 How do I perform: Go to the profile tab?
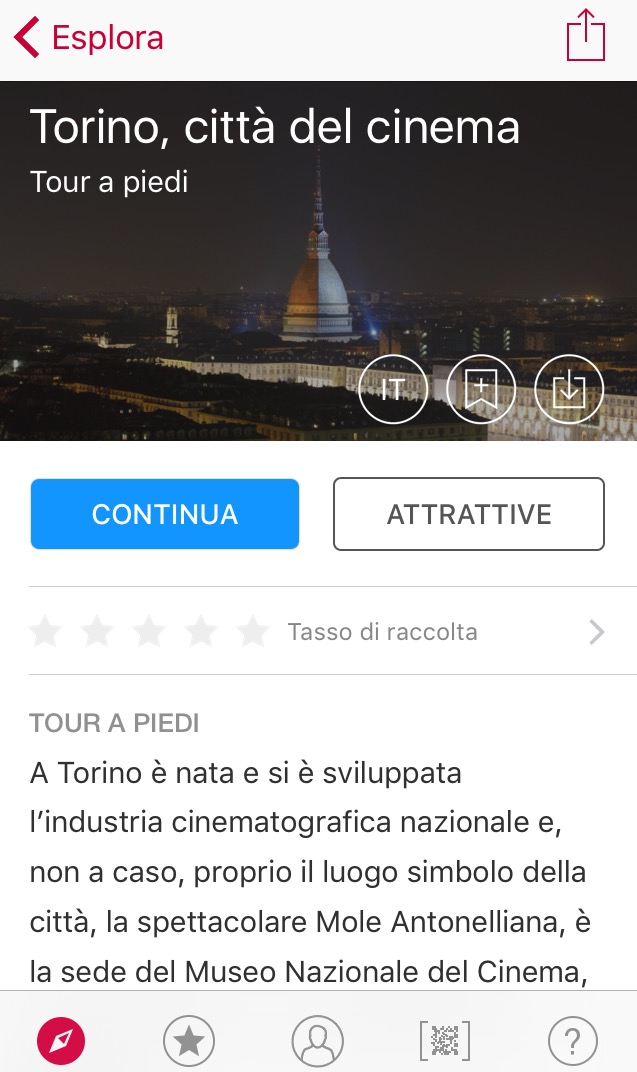(x=318, y=1041)
